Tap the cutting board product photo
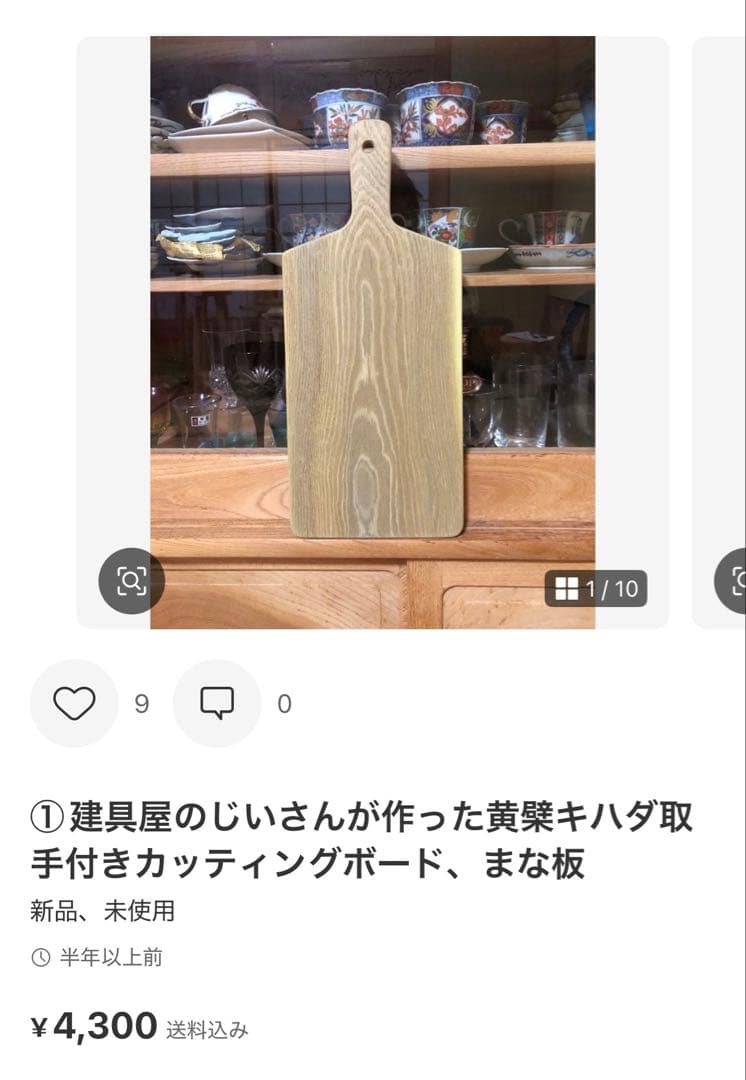 373,330
